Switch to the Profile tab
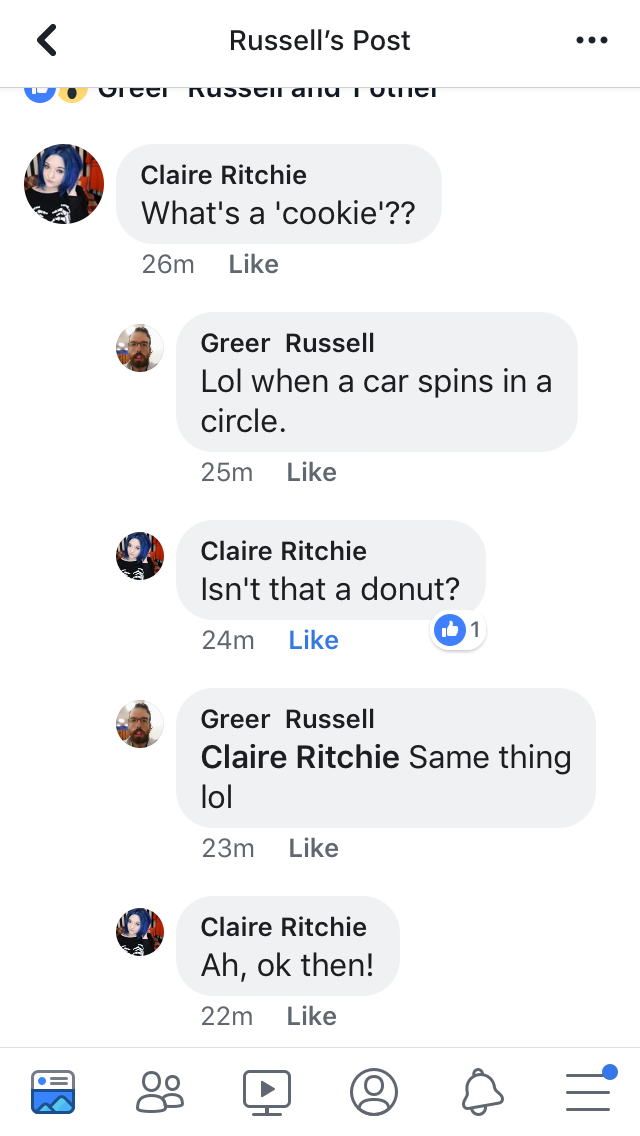 [374, 1092]
